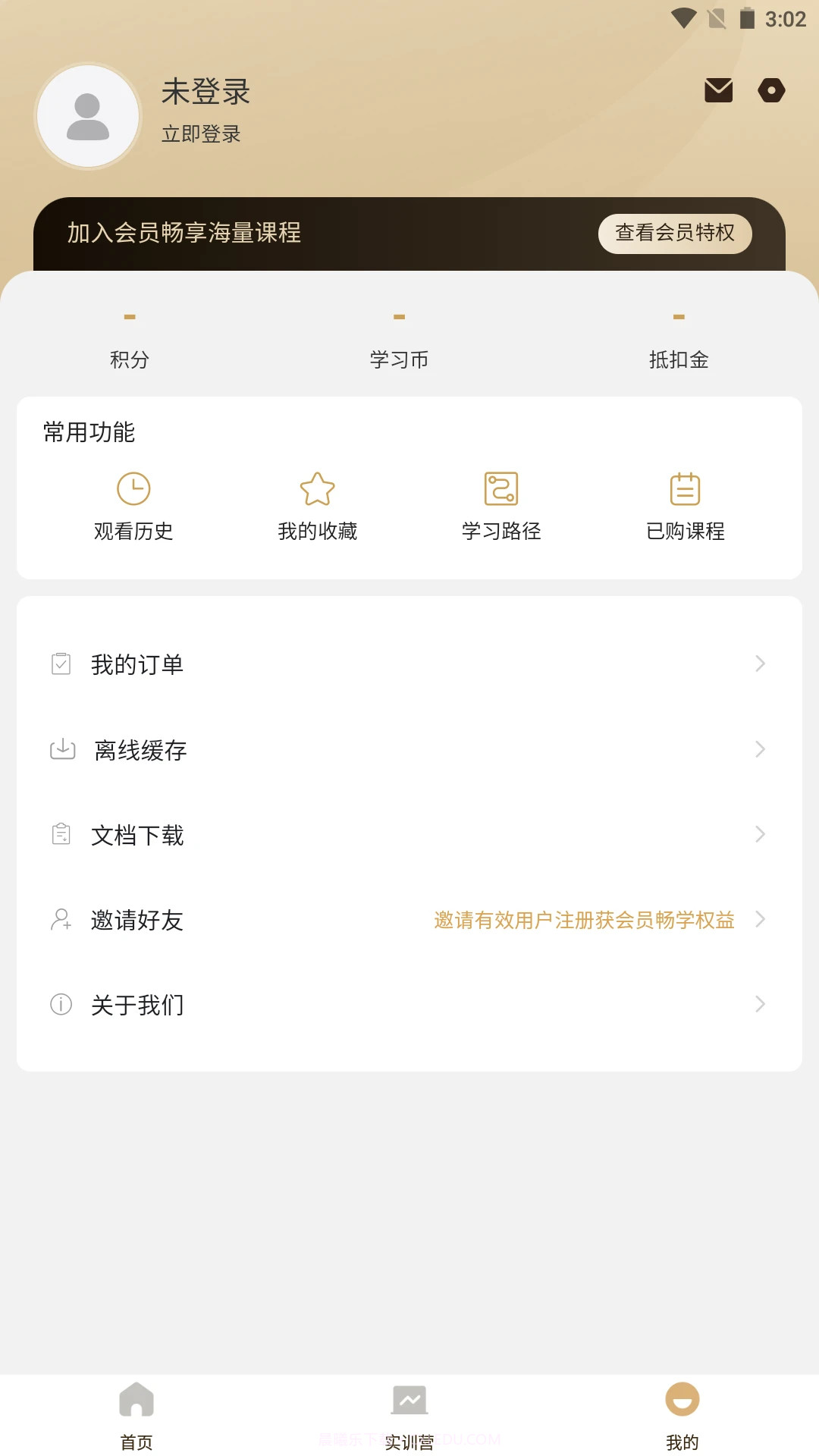Expand the 离线缓存 row chevron
Screen dimensions: 819x1456
pyautogui.click(x=761, y=749)
